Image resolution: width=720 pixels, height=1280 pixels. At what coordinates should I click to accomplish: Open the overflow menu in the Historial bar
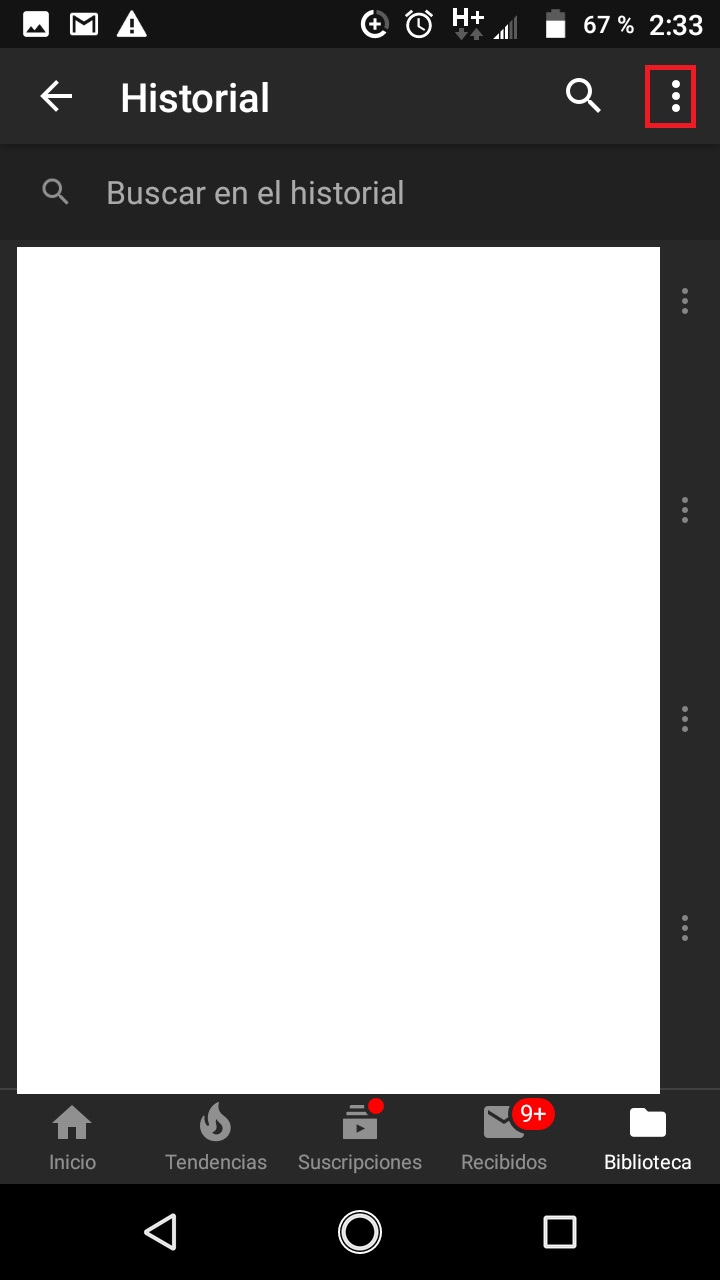[676, 96]
